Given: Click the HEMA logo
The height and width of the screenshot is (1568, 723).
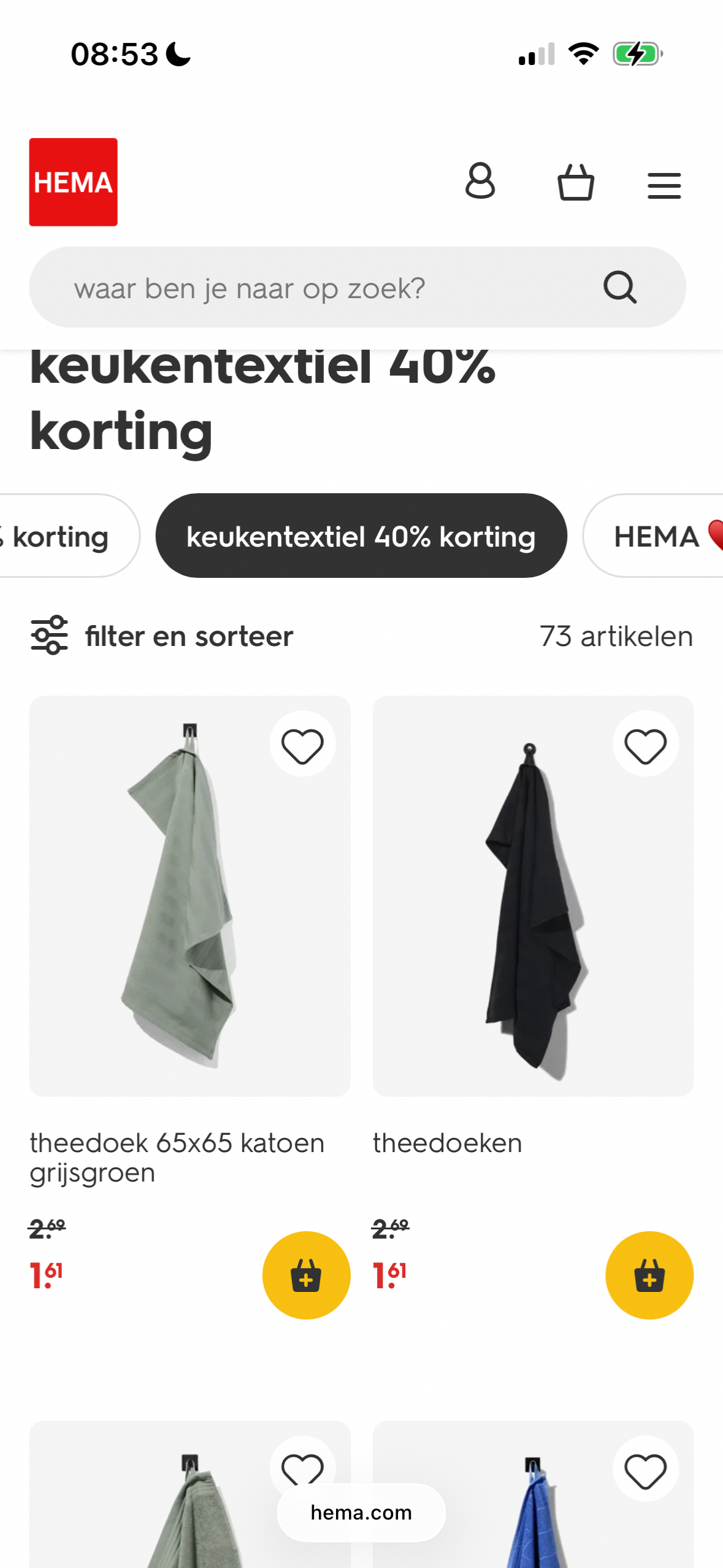Looking at the screenshot, I should [x=73, y=182].
